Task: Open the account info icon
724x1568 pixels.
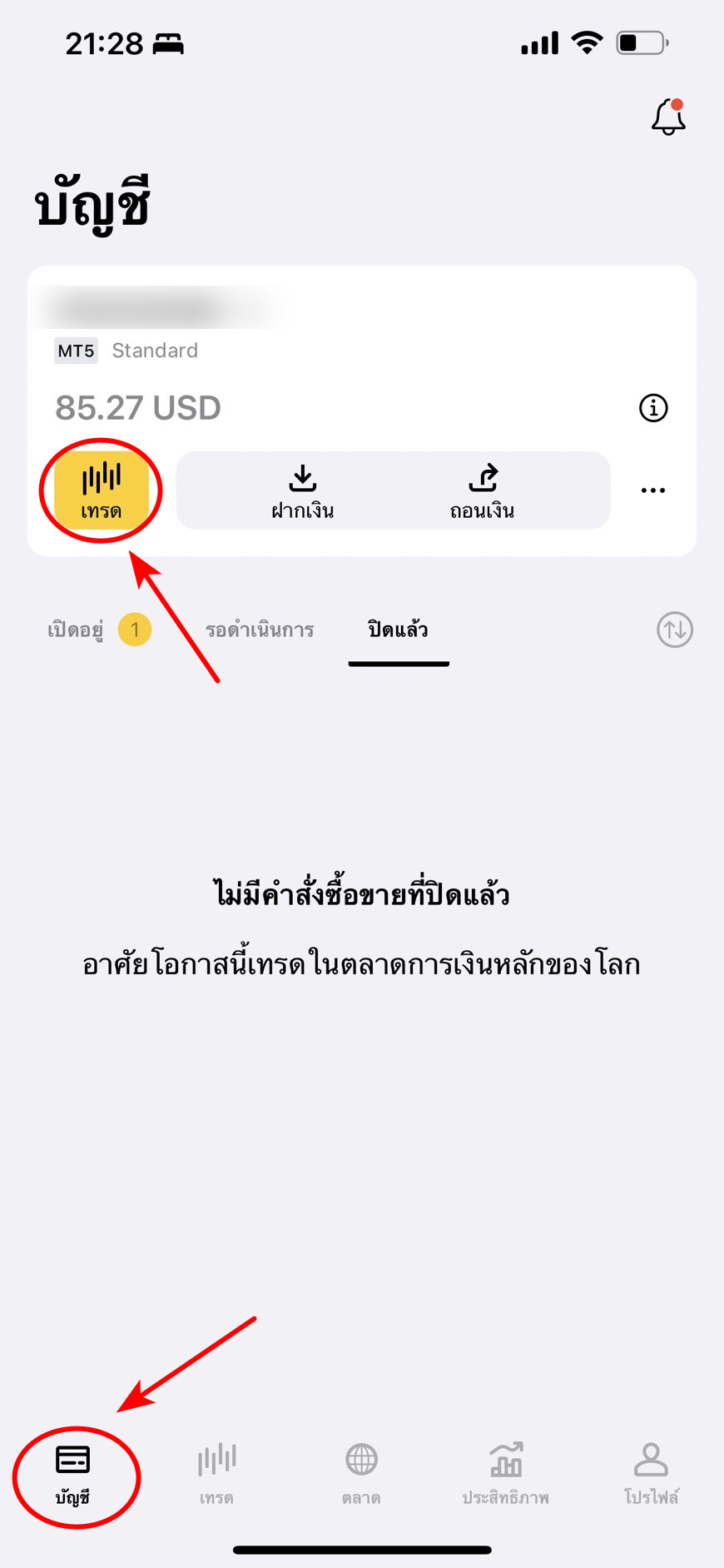Action: click(653, 408)
